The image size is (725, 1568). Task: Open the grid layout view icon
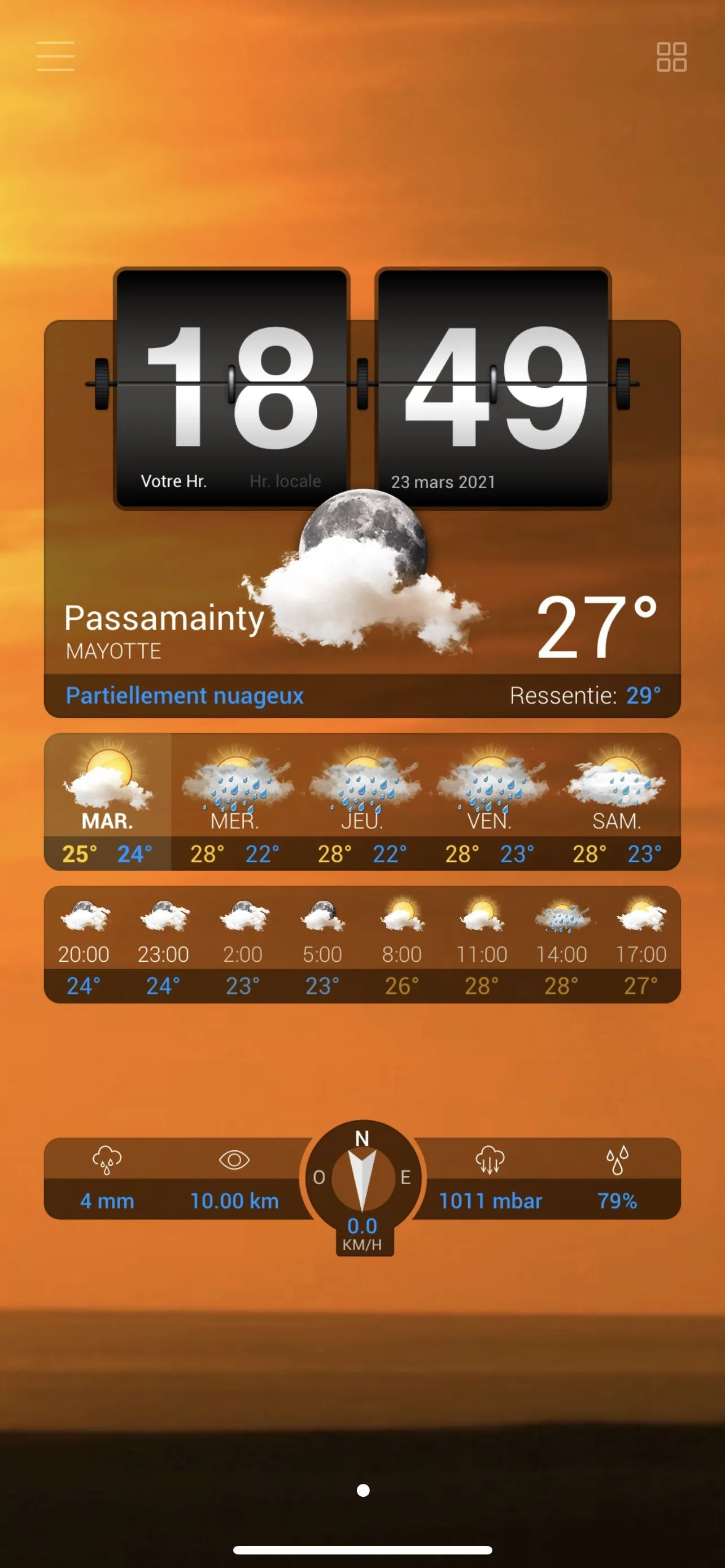671,56
